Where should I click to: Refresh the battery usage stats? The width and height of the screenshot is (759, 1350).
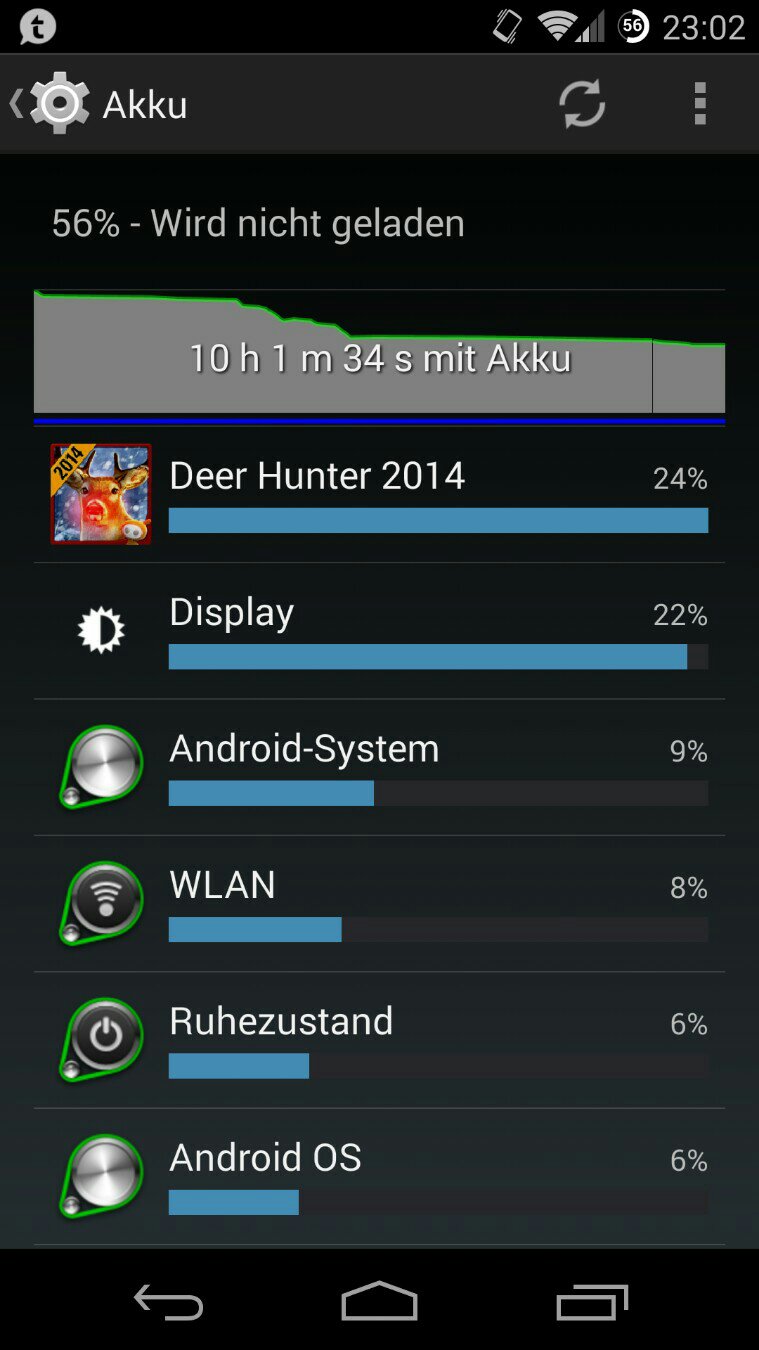click(x=581, y=104)
